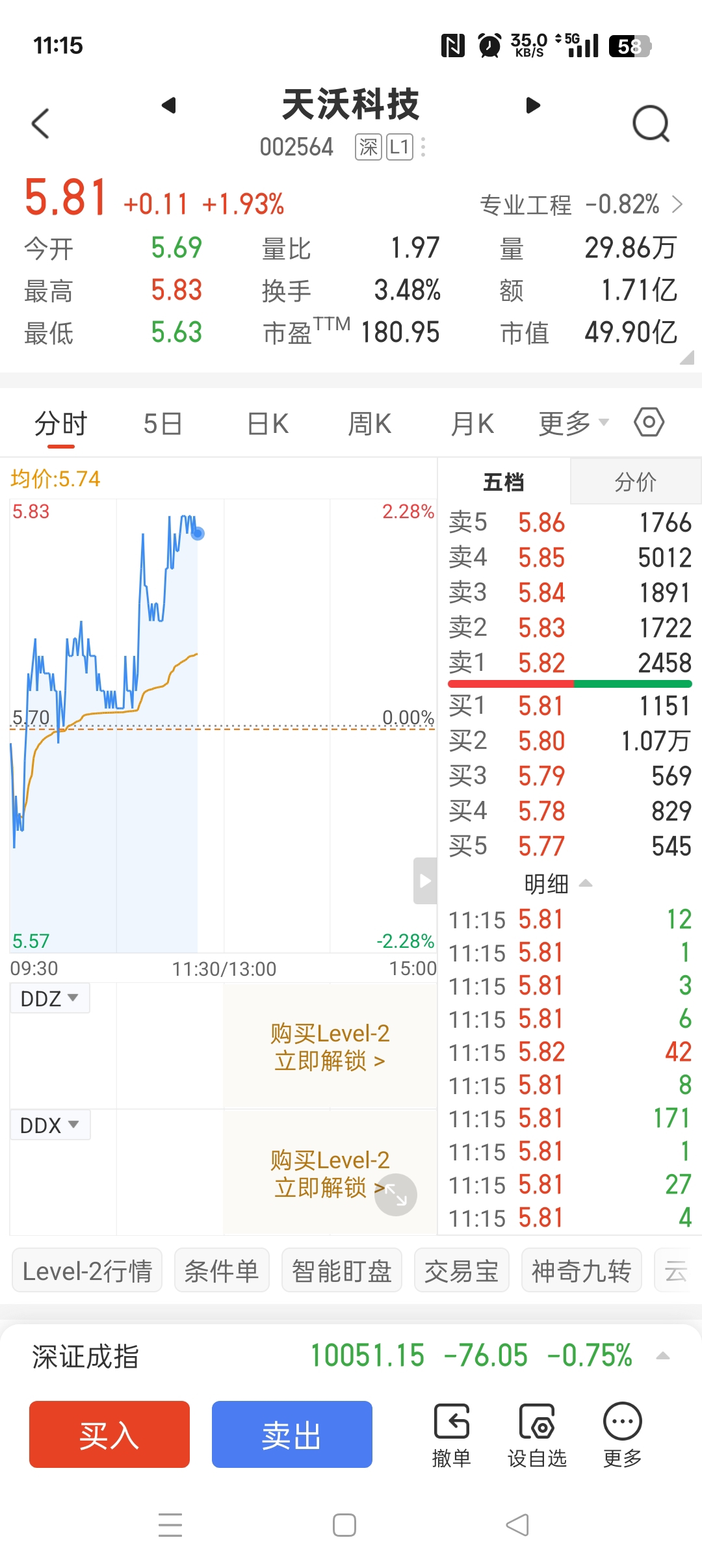
Task: Collapse the 明细 trade detail list
Action: (558, 883)
